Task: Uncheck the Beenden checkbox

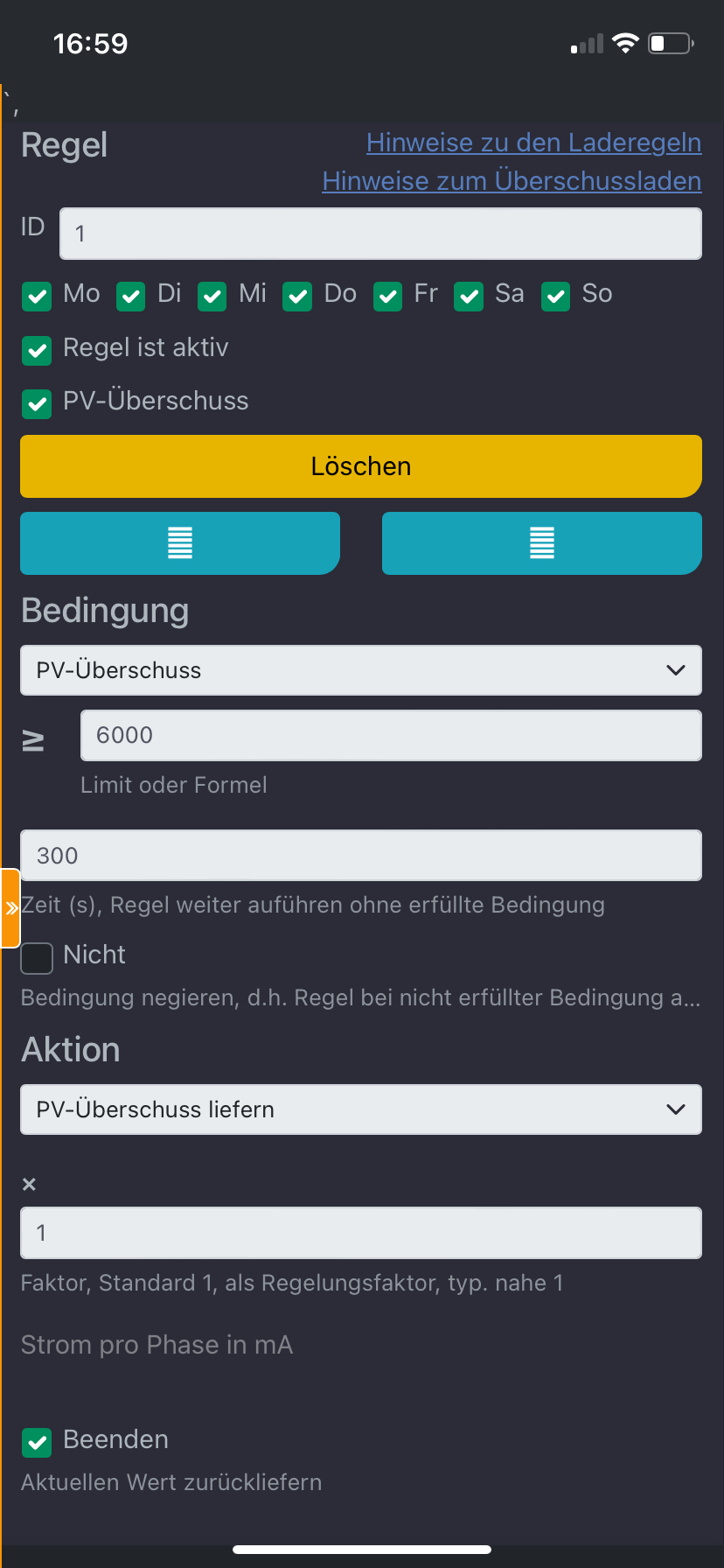Action: pos(37,1443)
